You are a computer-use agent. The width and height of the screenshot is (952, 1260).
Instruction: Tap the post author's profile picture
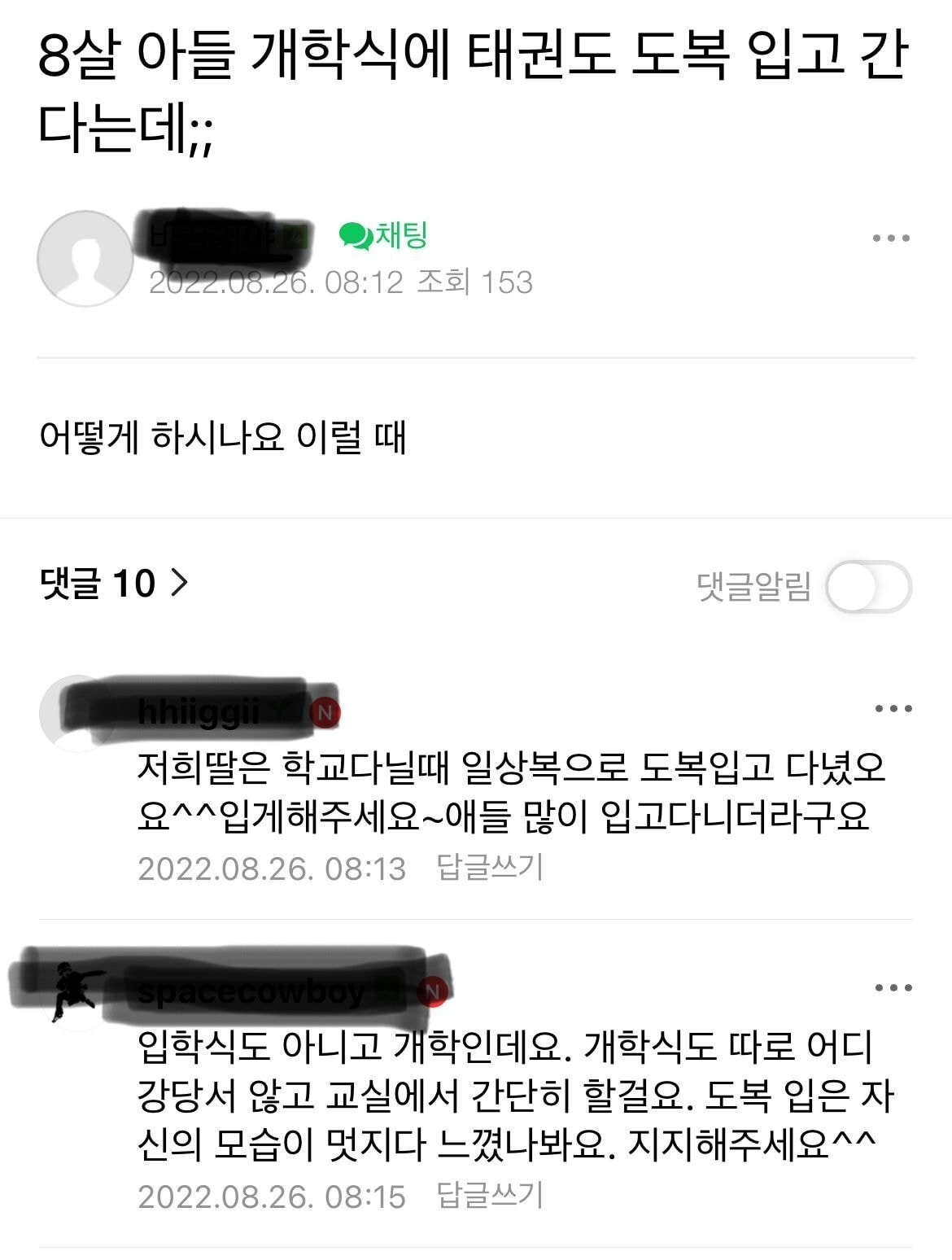[85, 259]
